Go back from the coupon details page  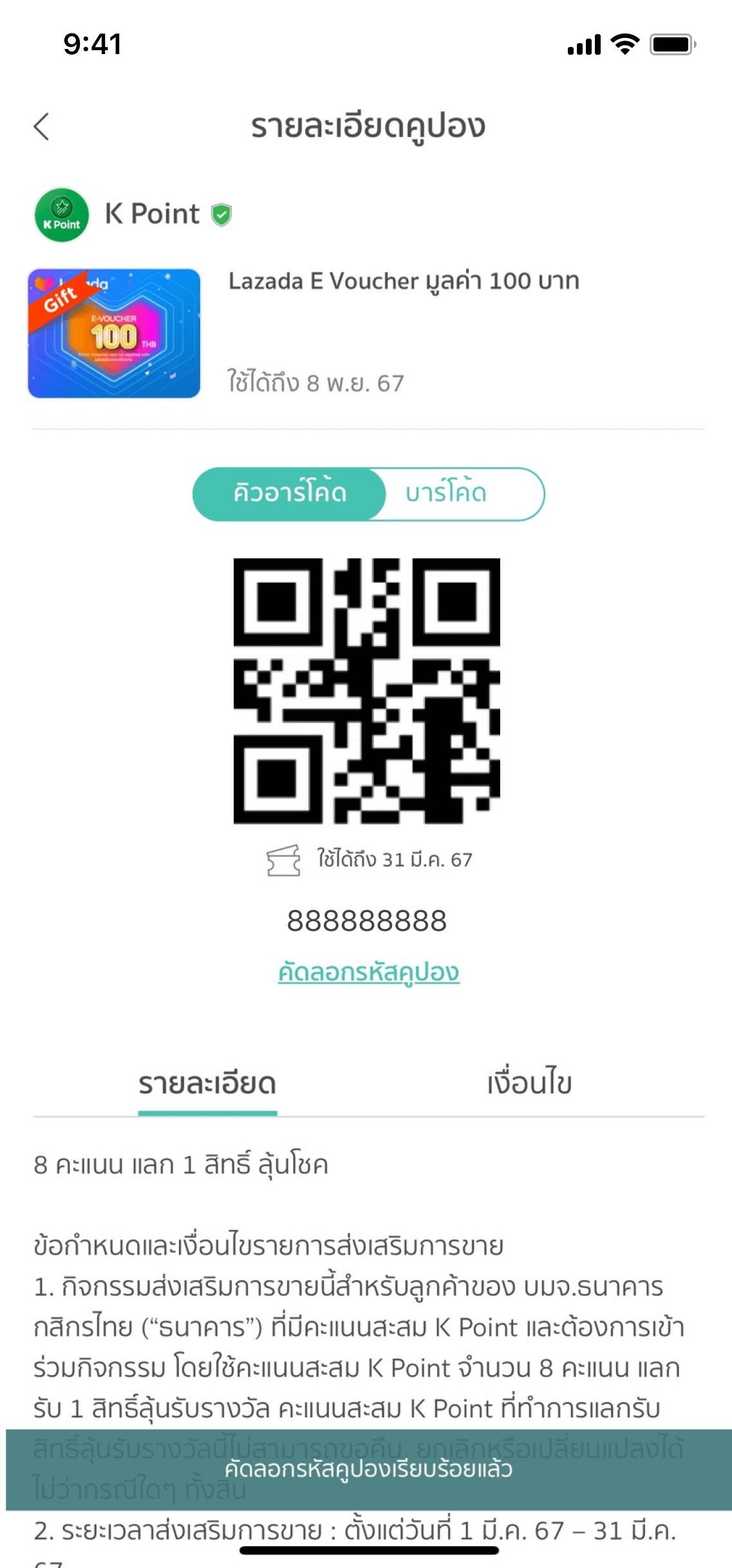coord(42,127)
